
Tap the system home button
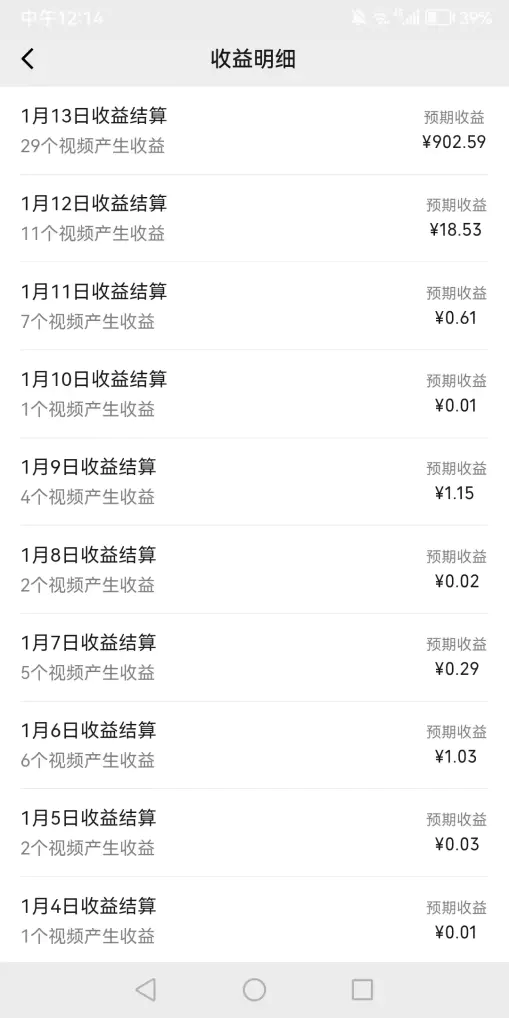click(x=254, y=990)
